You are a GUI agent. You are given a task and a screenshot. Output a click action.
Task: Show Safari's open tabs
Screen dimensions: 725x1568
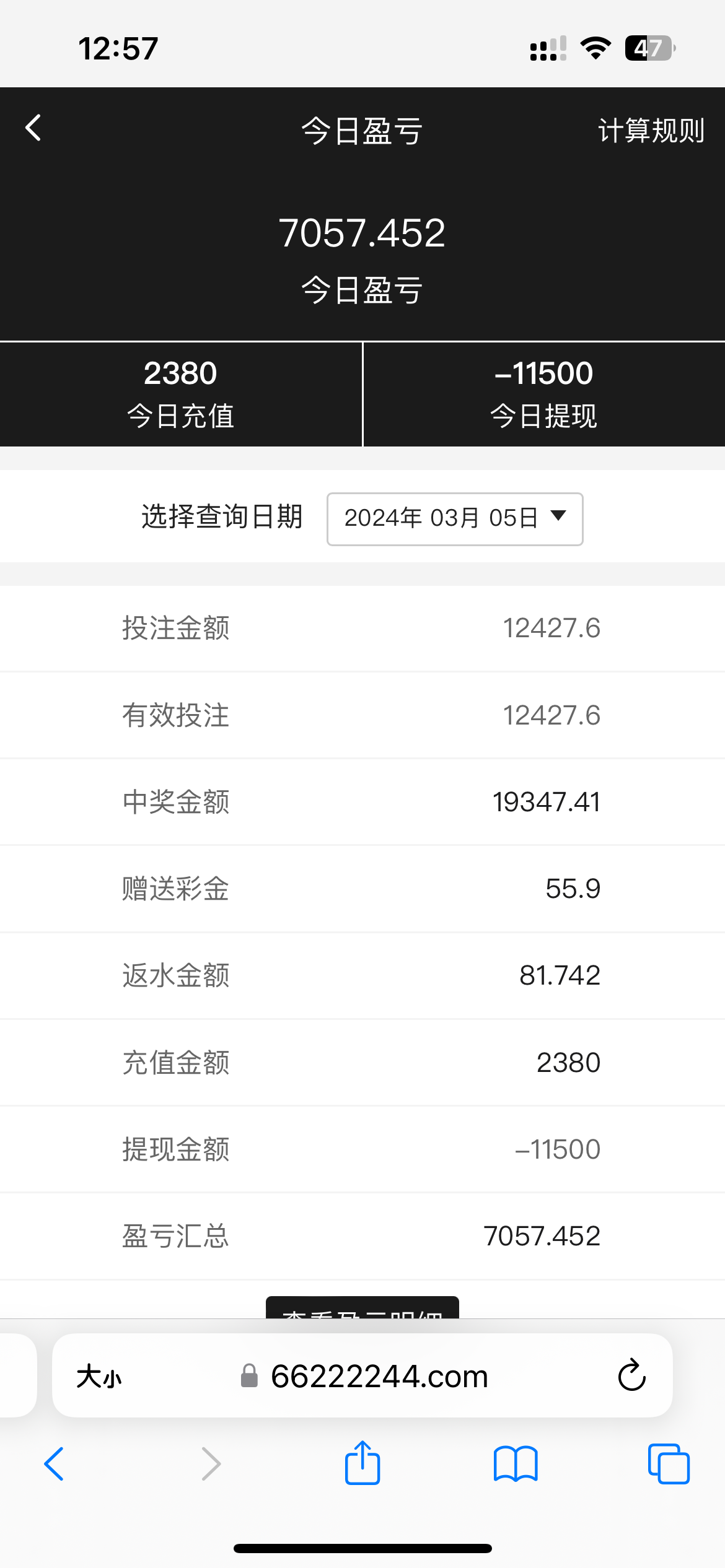click(668, 1464)
